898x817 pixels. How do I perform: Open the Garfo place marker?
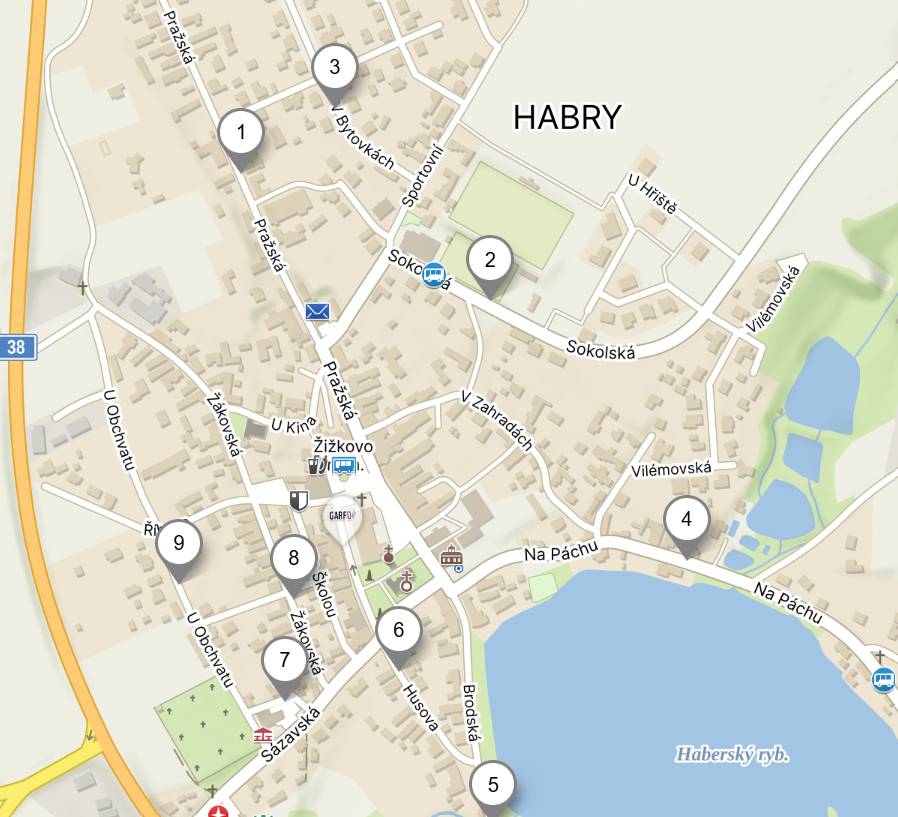coord(343,516)
